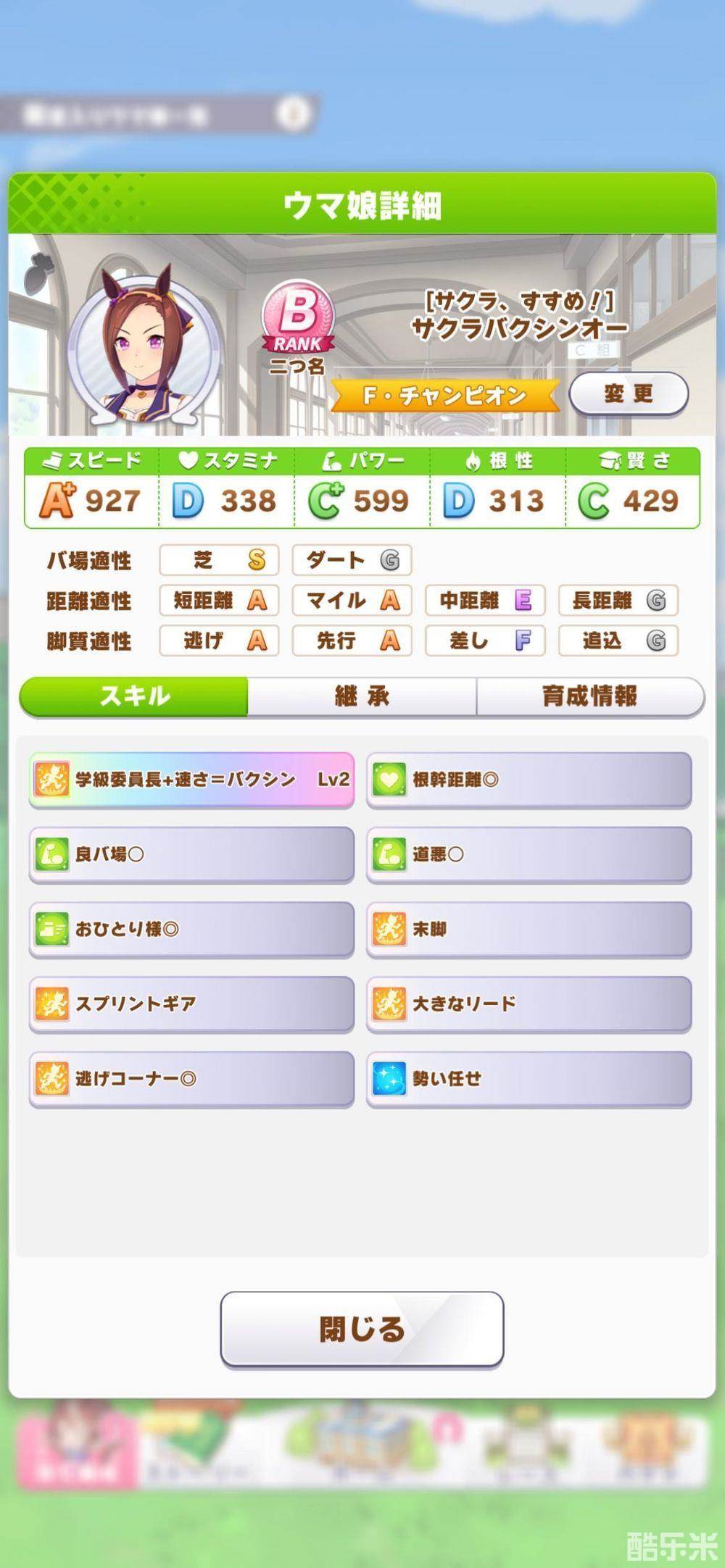Switch to the 継承 tab
Viewport: 725px width, 1568px height.
click(x=362, y=696)
